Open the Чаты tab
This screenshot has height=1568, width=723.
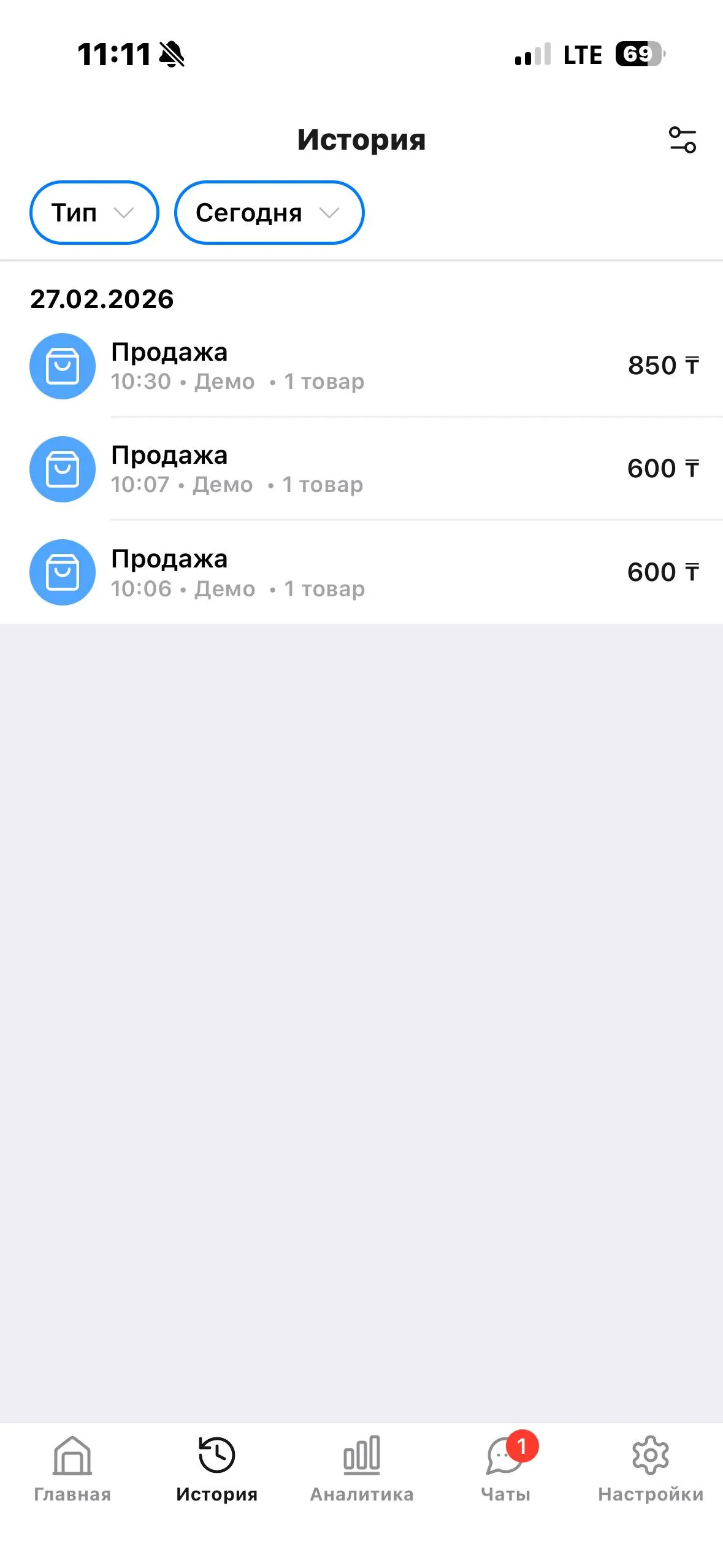pos(506,1469)
